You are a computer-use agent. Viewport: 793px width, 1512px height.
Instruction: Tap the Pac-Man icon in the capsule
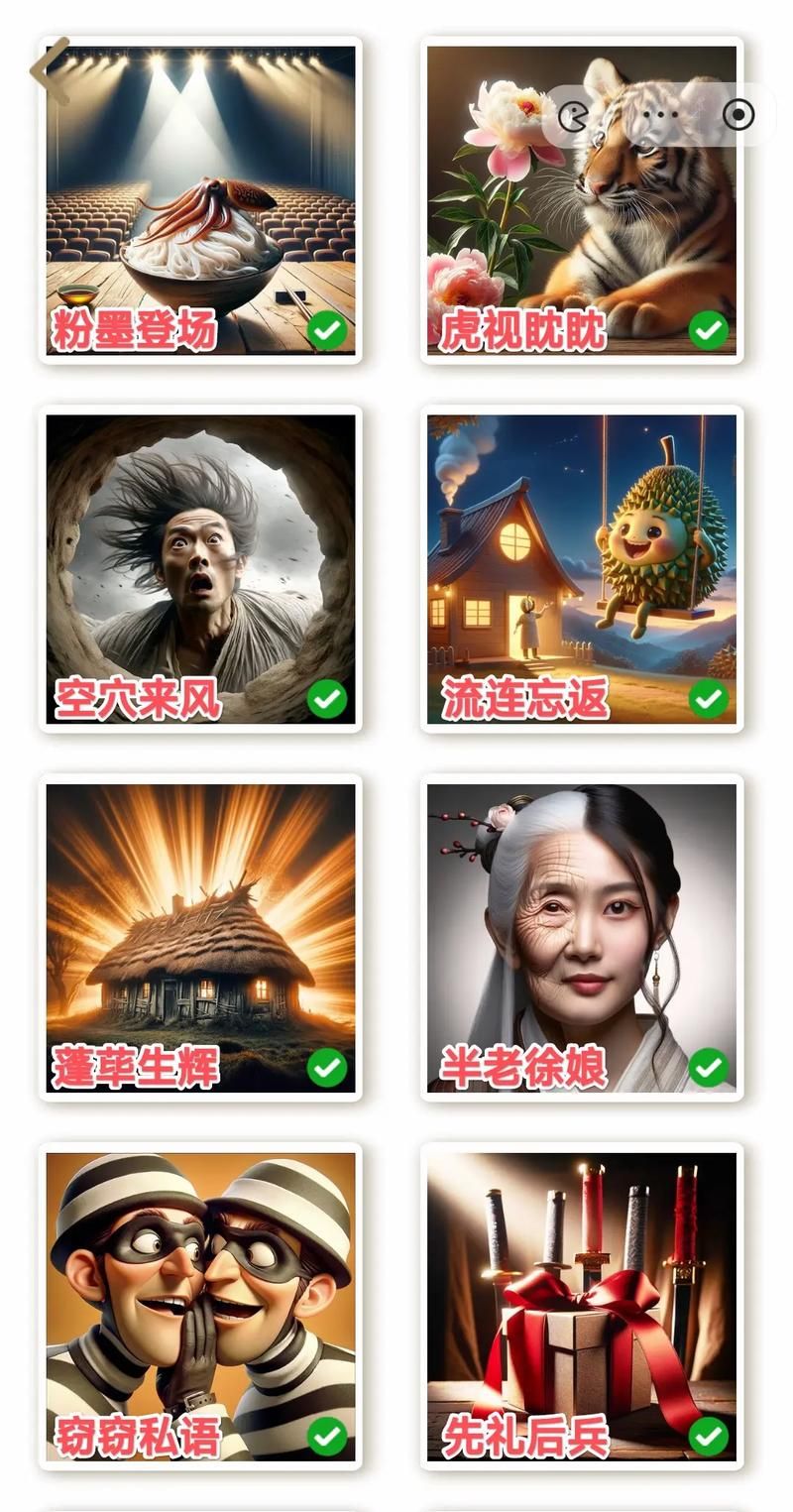coord(574,116)
